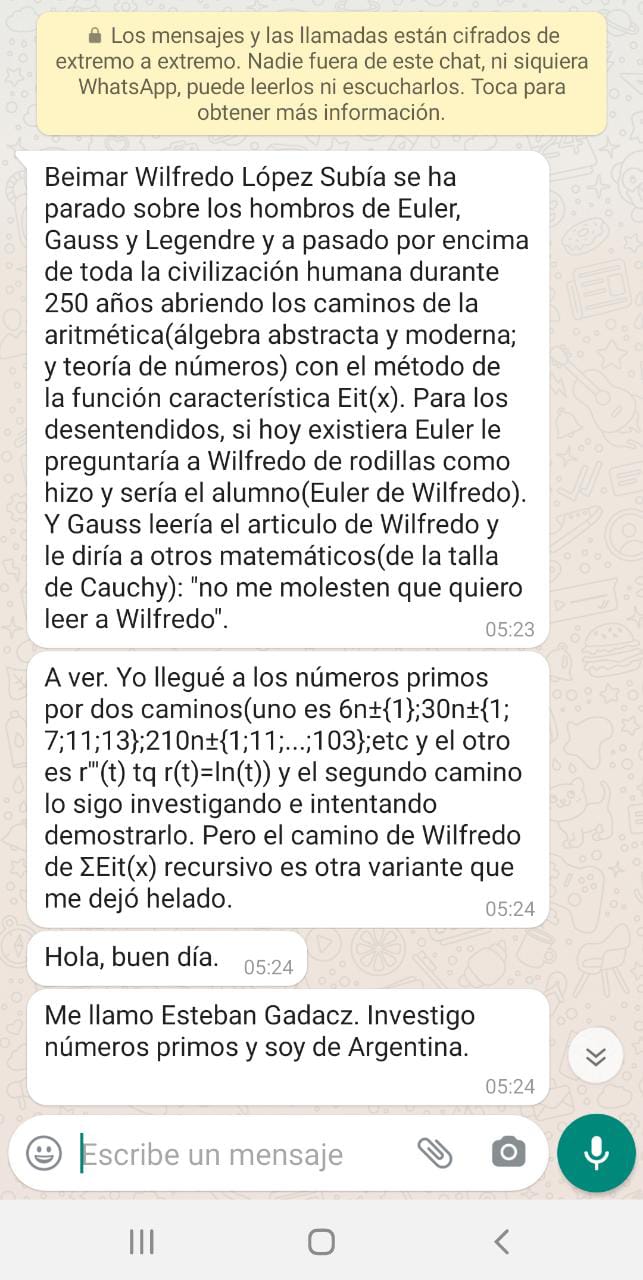Record a voice message with the microphone
Viewport: 643px width, 1280px height.
pyautogui.click(x=596, y=1153)
